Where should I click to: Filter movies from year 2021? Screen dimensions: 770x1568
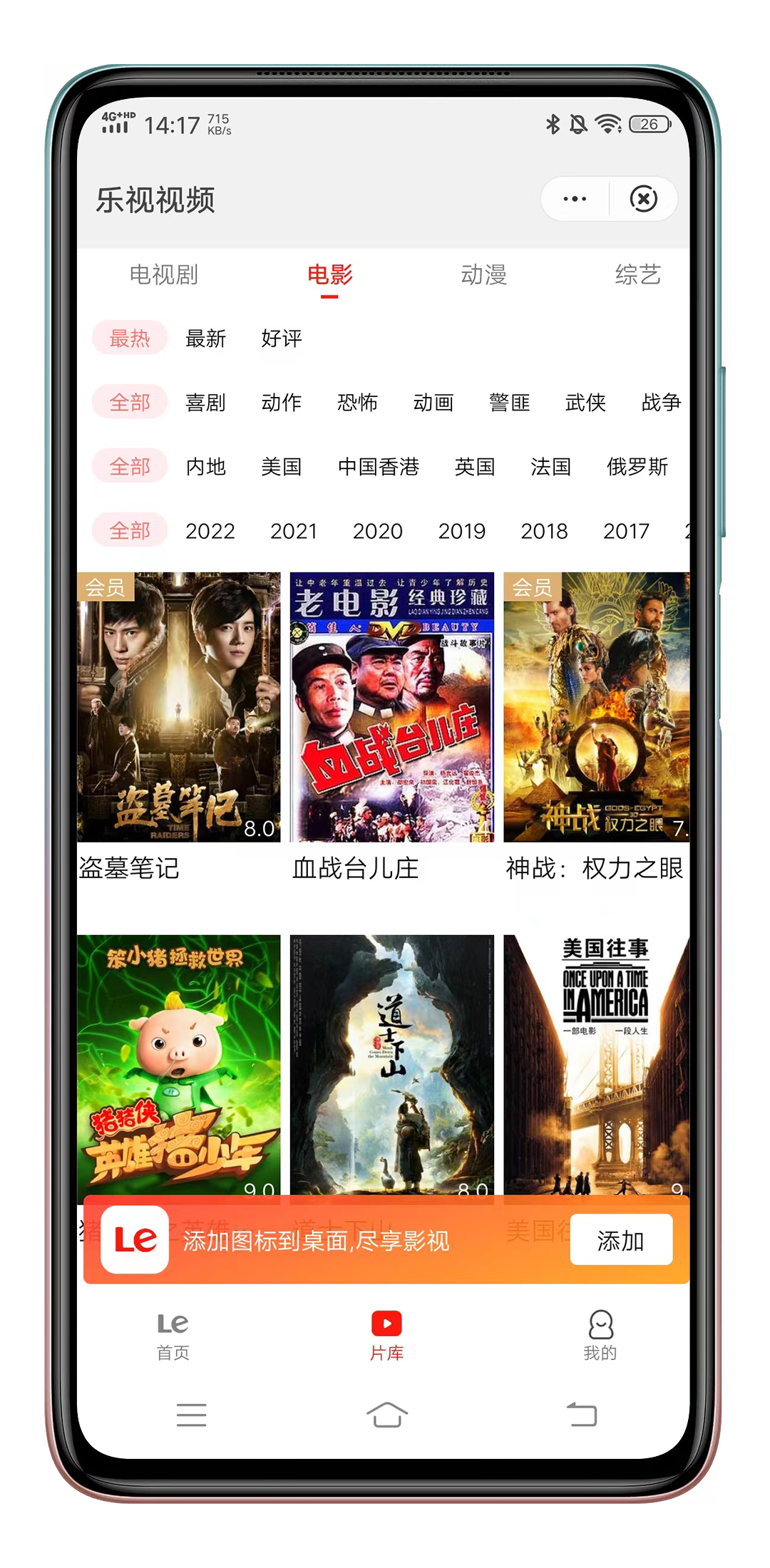point(293,530)
